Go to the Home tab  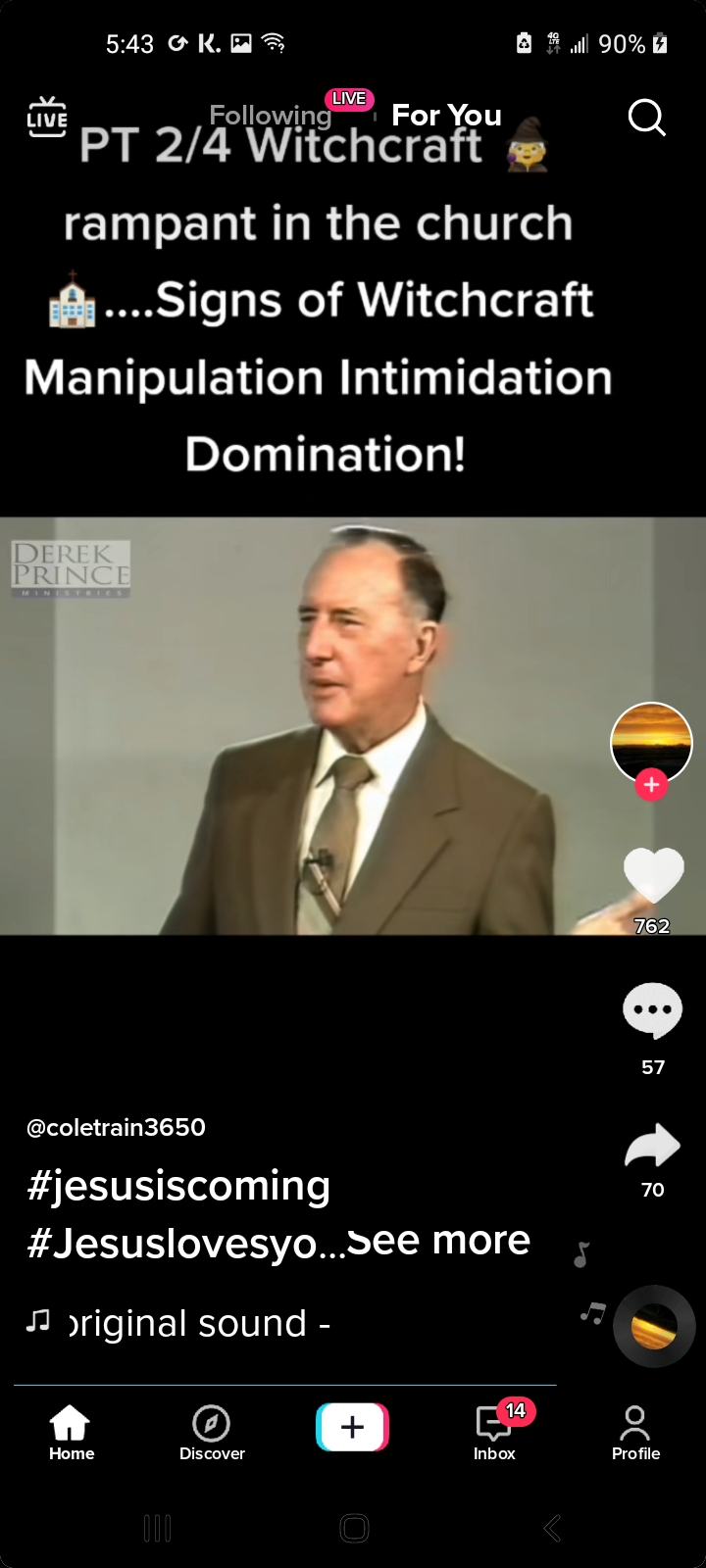(x=71, y=1433)
